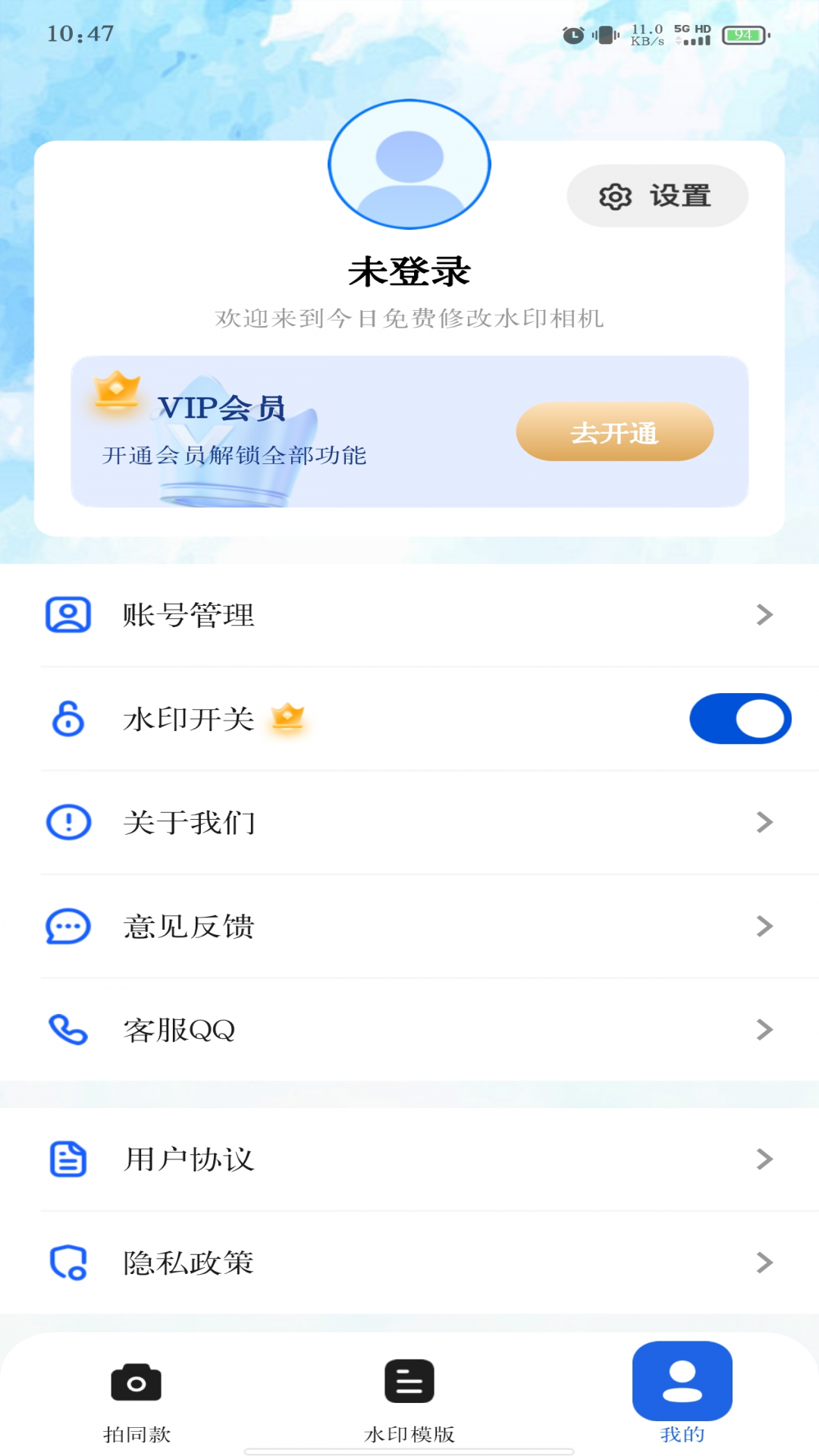
Task: Click the 水印开关 key icon
Action: [x=67, y=719]
